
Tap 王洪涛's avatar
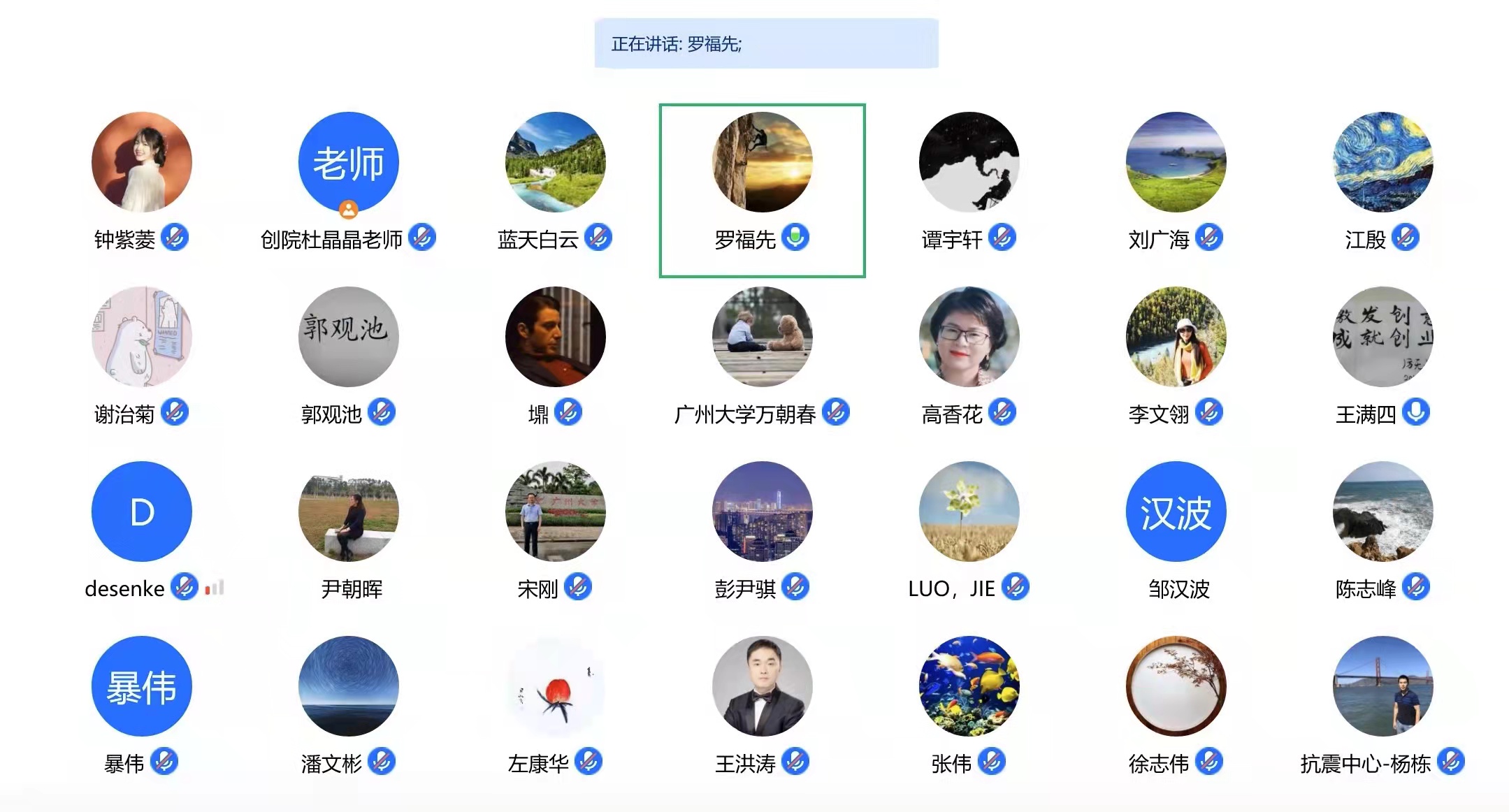[x=762, y=686]
